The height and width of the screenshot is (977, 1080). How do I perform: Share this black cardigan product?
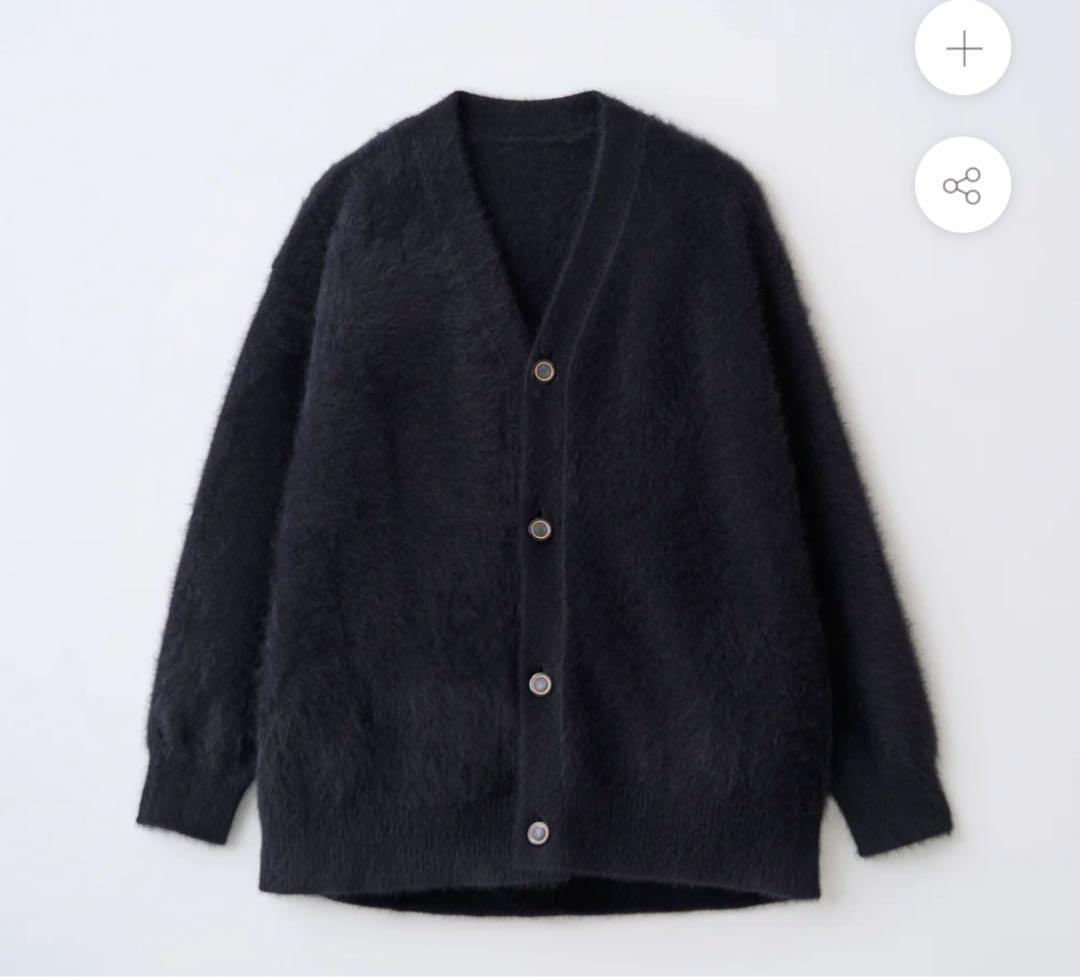point(963,186)
